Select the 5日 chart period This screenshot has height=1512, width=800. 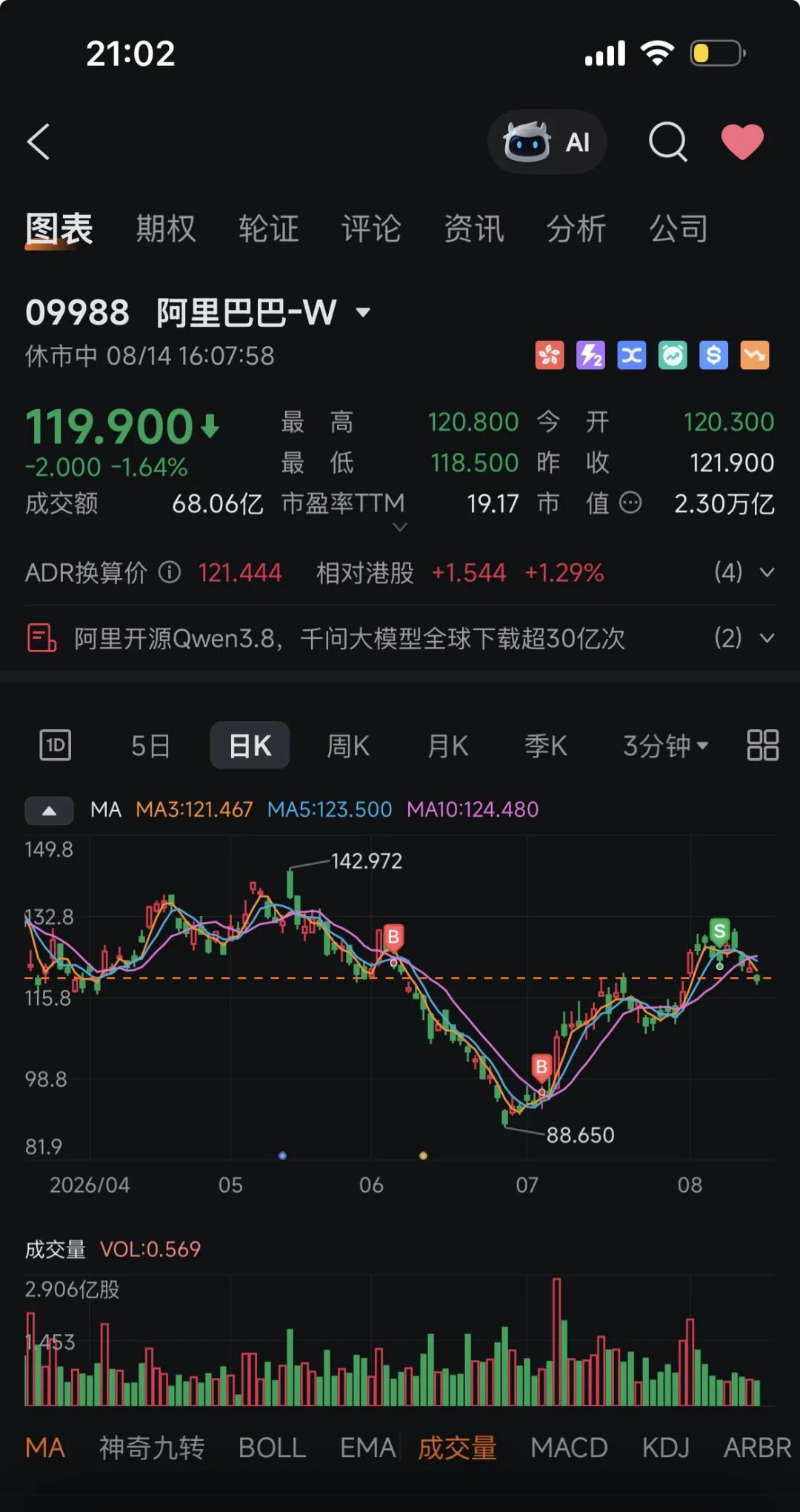pos(151,746)
